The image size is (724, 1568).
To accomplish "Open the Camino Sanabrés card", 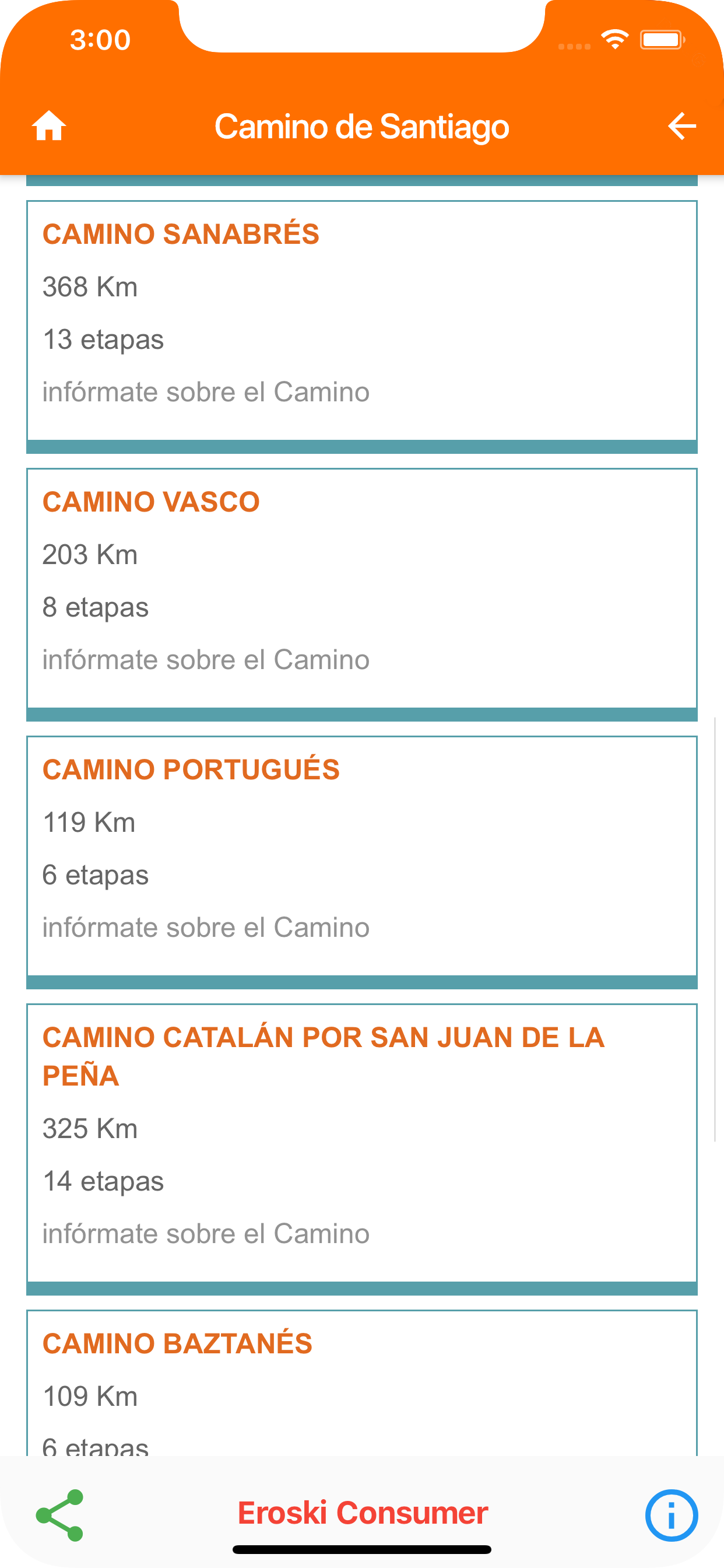I will [x=362, y=327].
